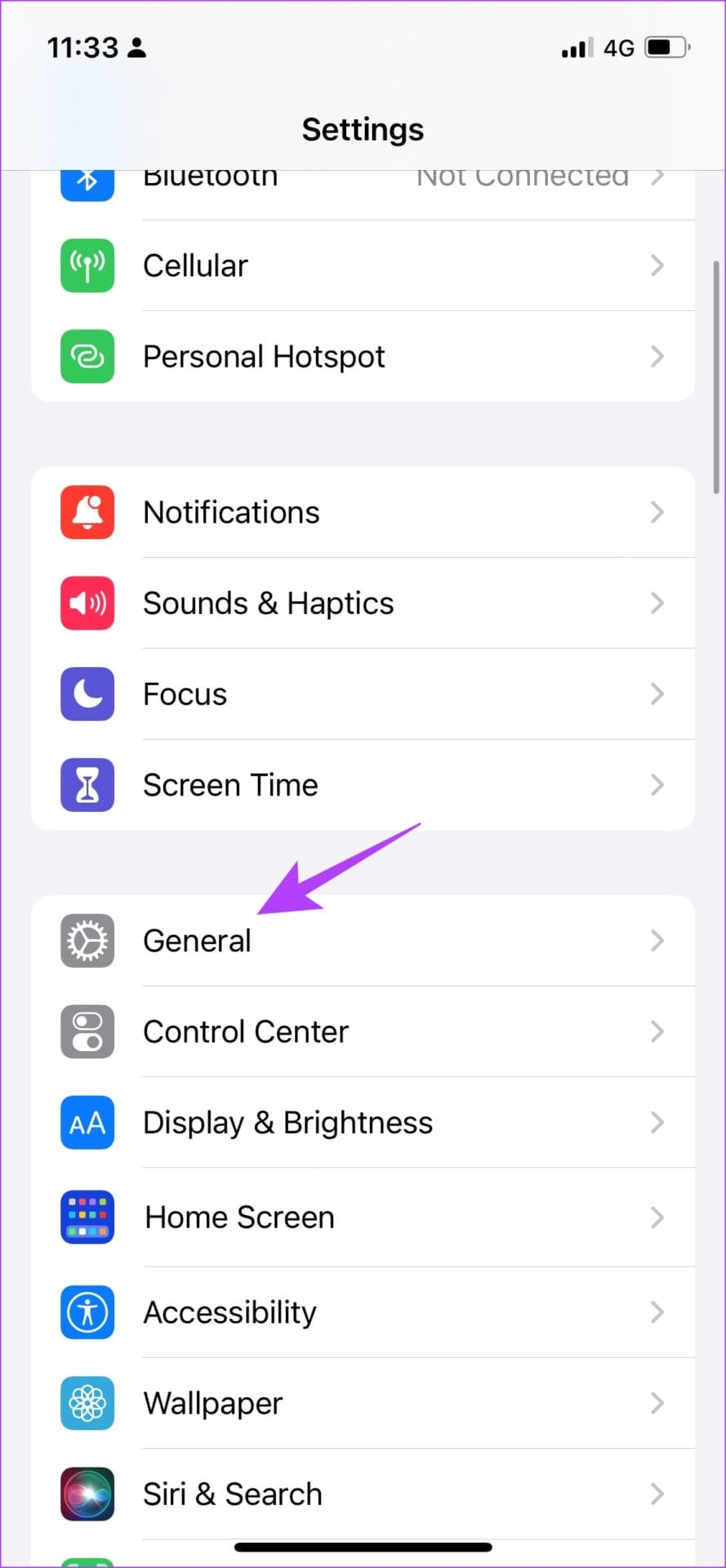
Task: Open Home Screen settings
Action: (x=363, y=1217)
